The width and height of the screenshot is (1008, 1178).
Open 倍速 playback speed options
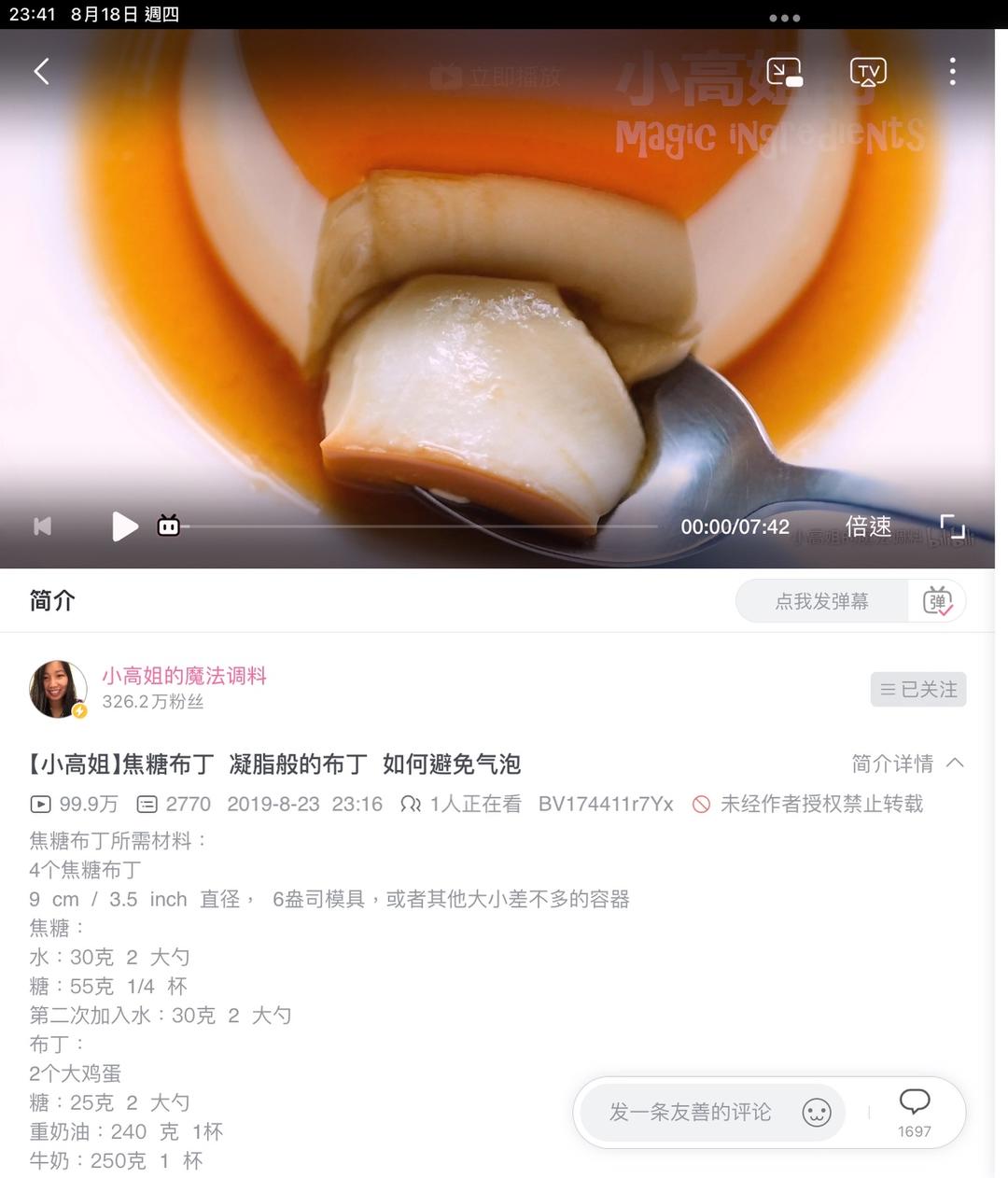(x=868, y=526)
